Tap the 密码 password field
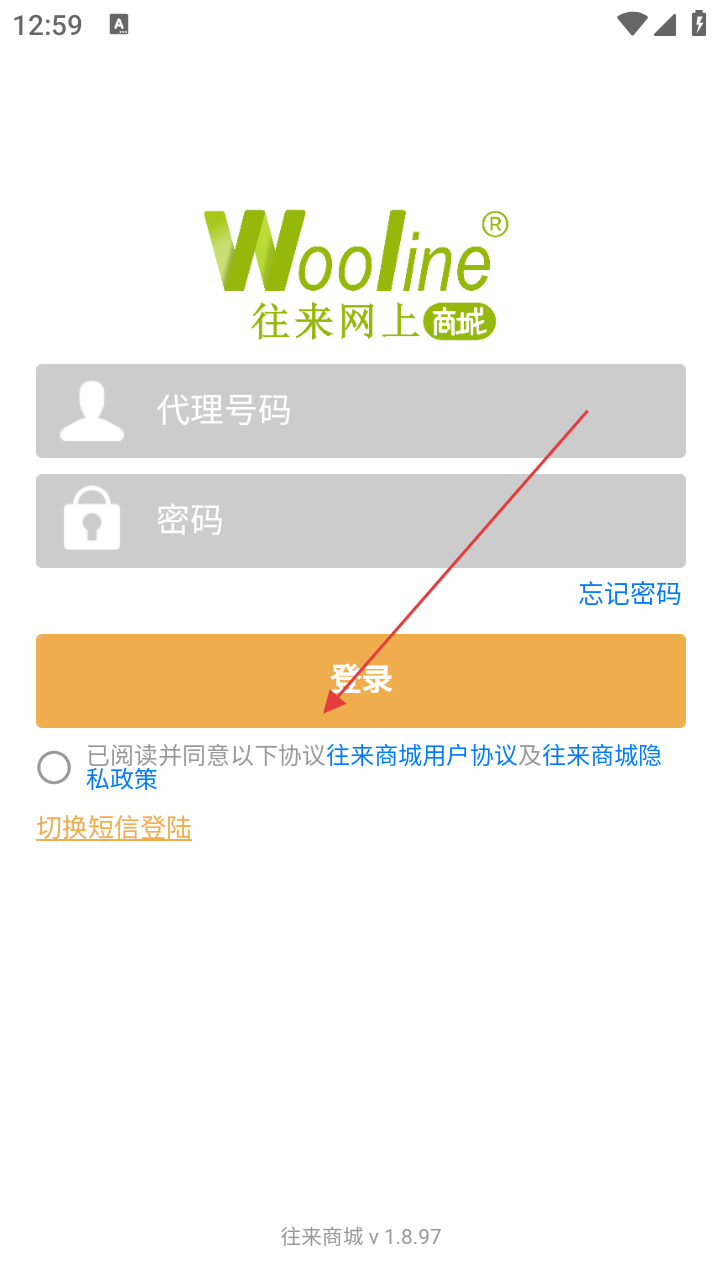Screen dimensions: 720x1280 pyautogui.click(x=400, y=521)
